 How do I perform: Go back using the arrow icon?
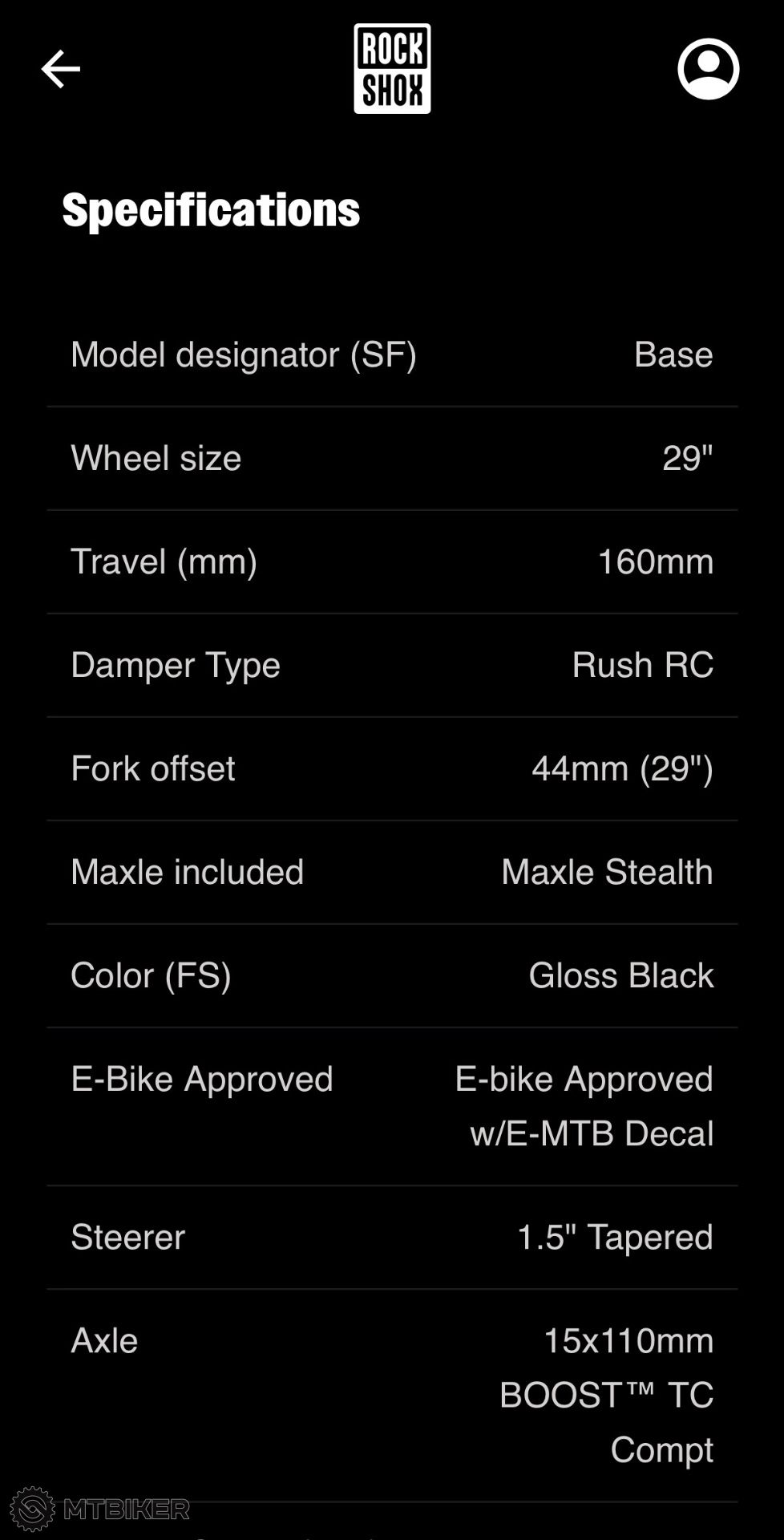click(60, 69)
